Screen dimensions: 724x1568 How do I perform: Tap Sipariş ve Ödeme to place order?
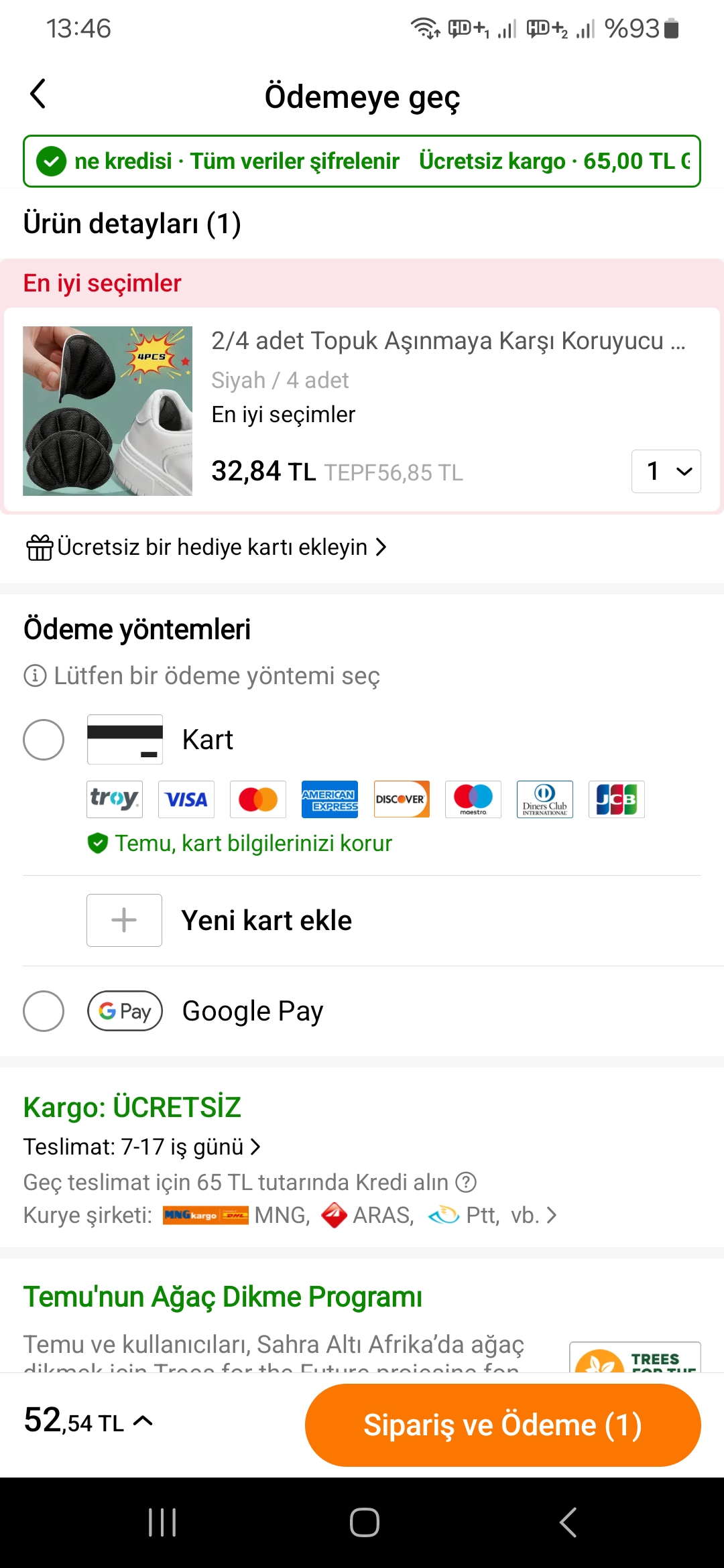point(503,1425)
